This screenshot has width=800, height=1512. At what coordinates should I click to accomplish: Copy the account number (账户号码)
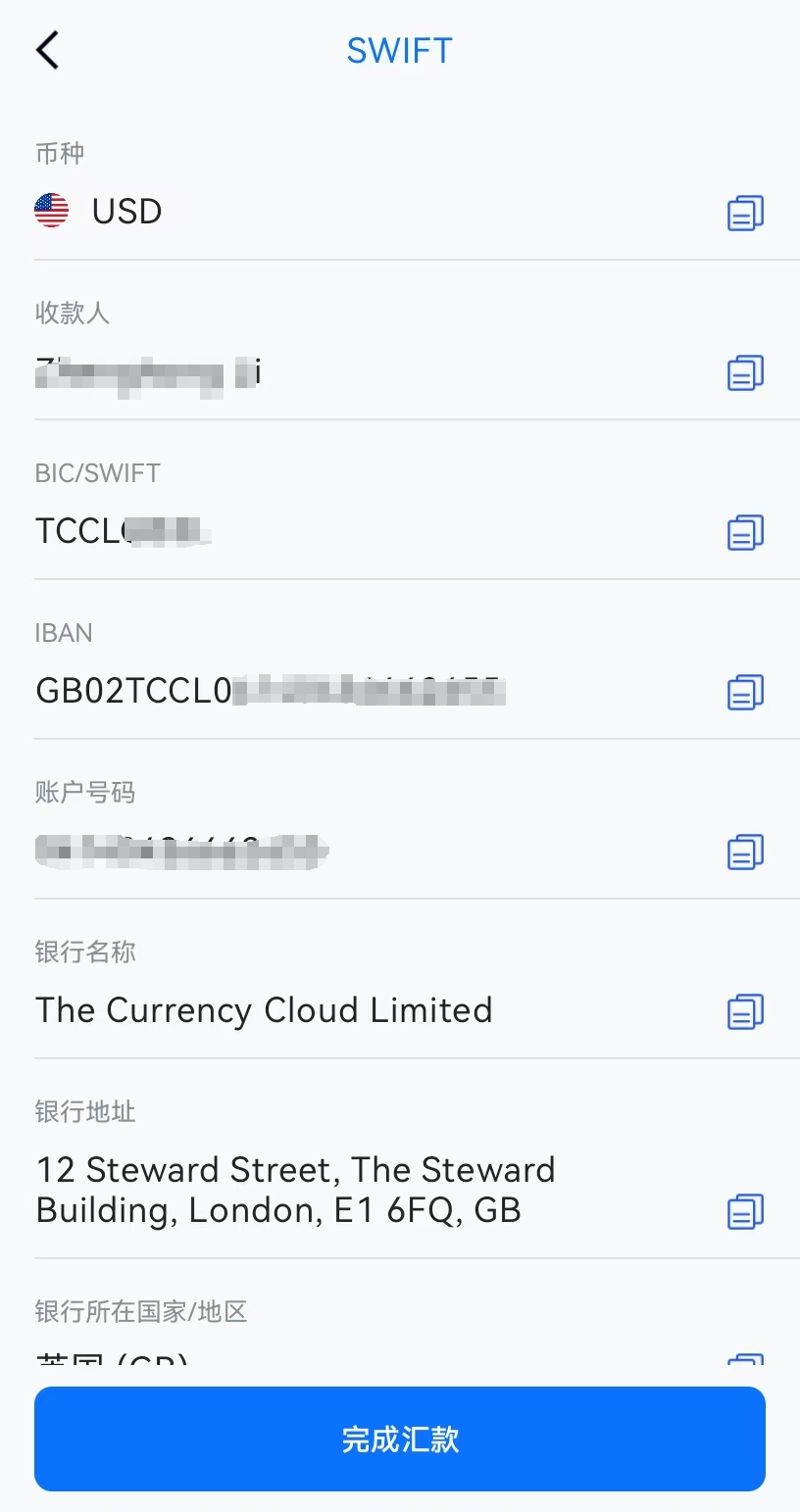(745, 852)
